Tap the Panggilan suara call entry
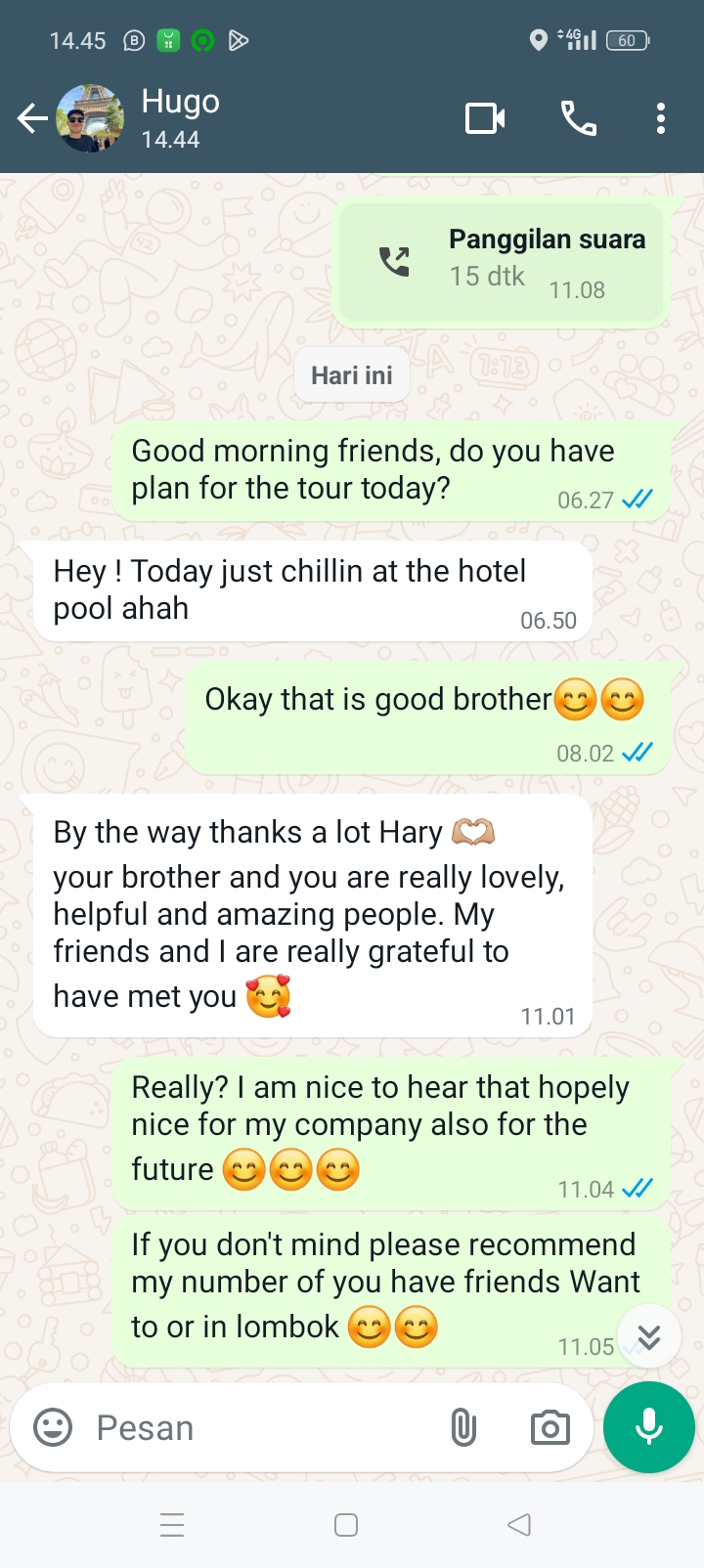Viewport: 704px width, 1568px height. 501,262
